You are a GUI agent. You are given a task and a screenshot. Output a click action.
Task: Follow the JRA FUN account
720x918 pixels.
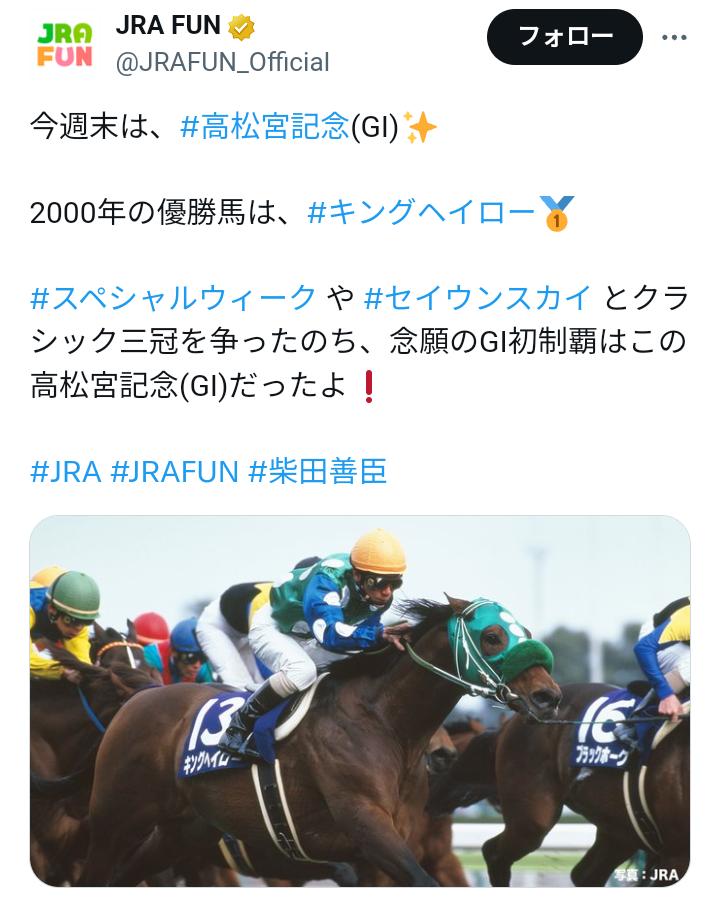tap(564, 37)
